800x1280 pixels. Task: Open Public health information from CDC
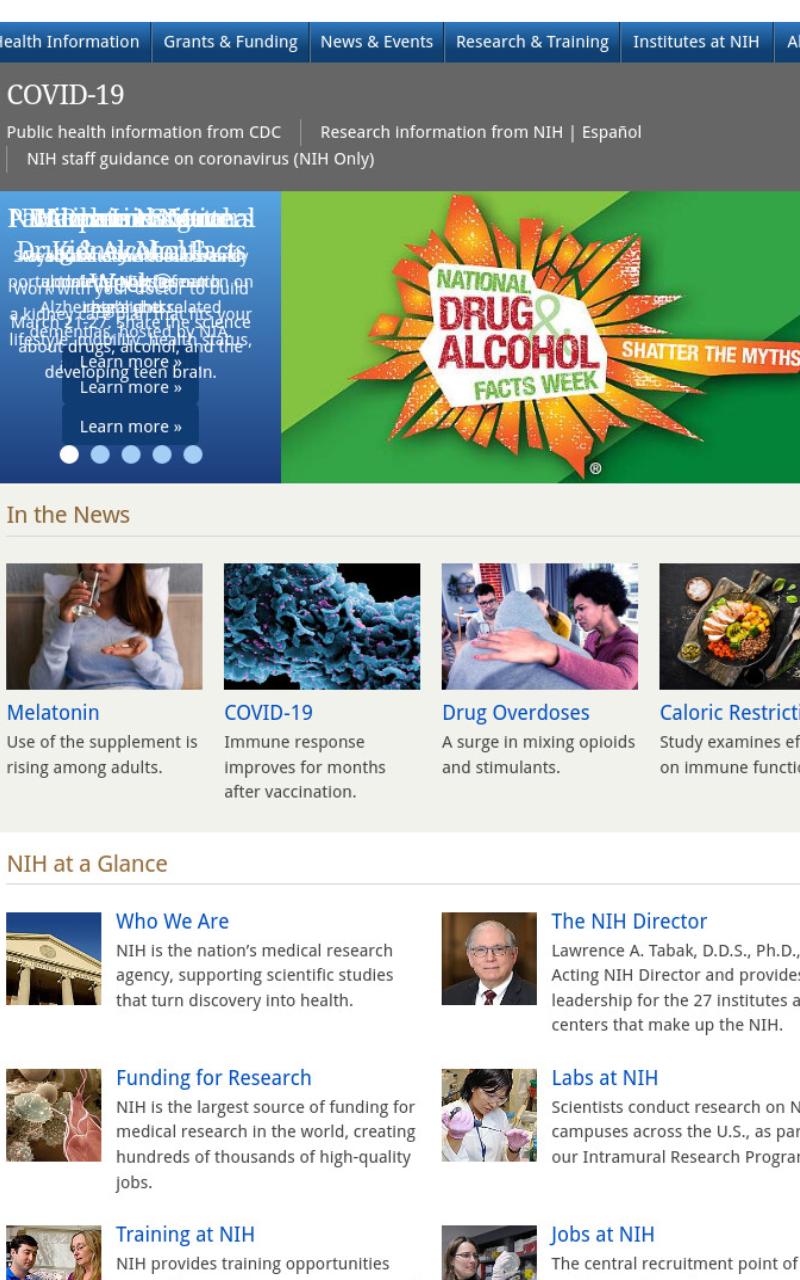(144, 132)
